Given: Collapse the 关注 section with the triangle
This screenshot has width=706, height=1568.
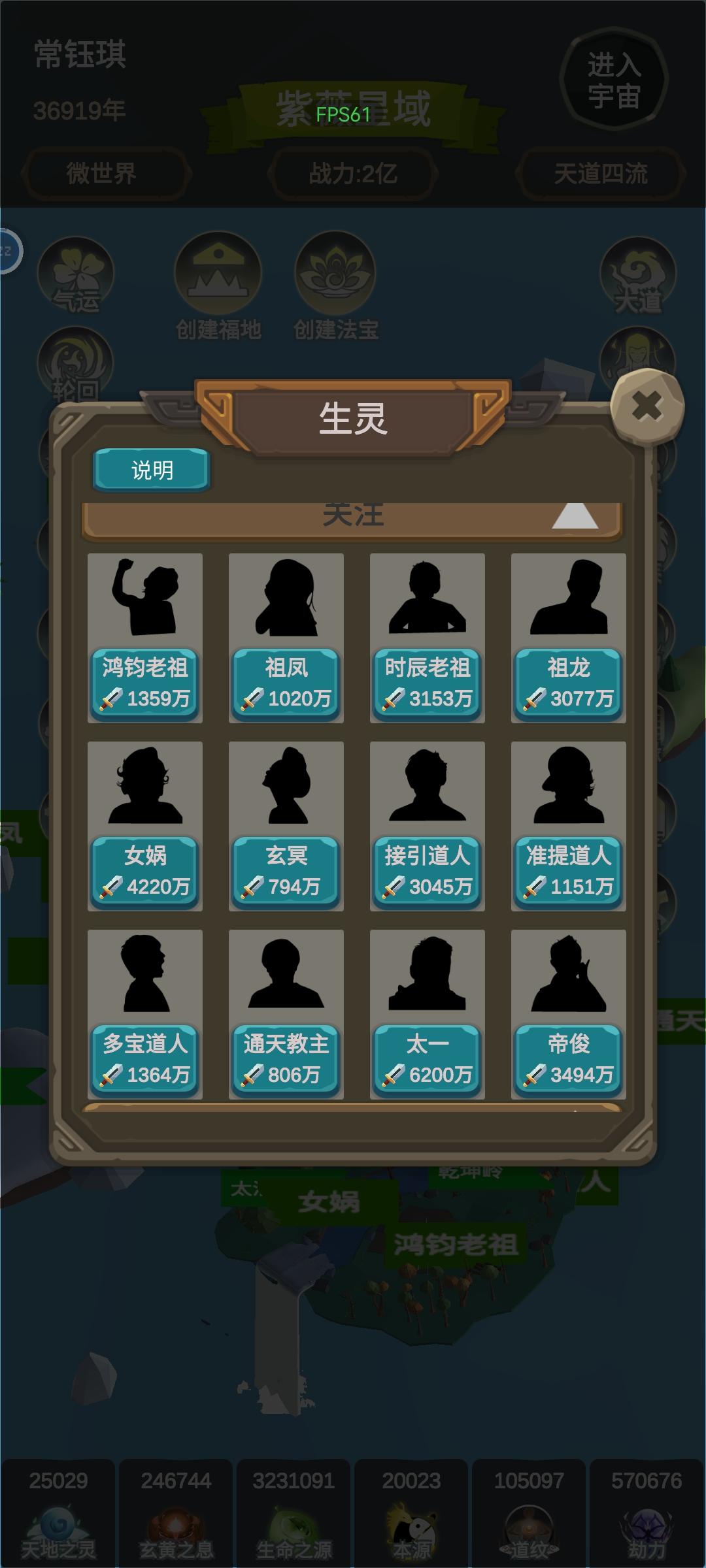Looking at the screenshot, I should click(575, 517).
